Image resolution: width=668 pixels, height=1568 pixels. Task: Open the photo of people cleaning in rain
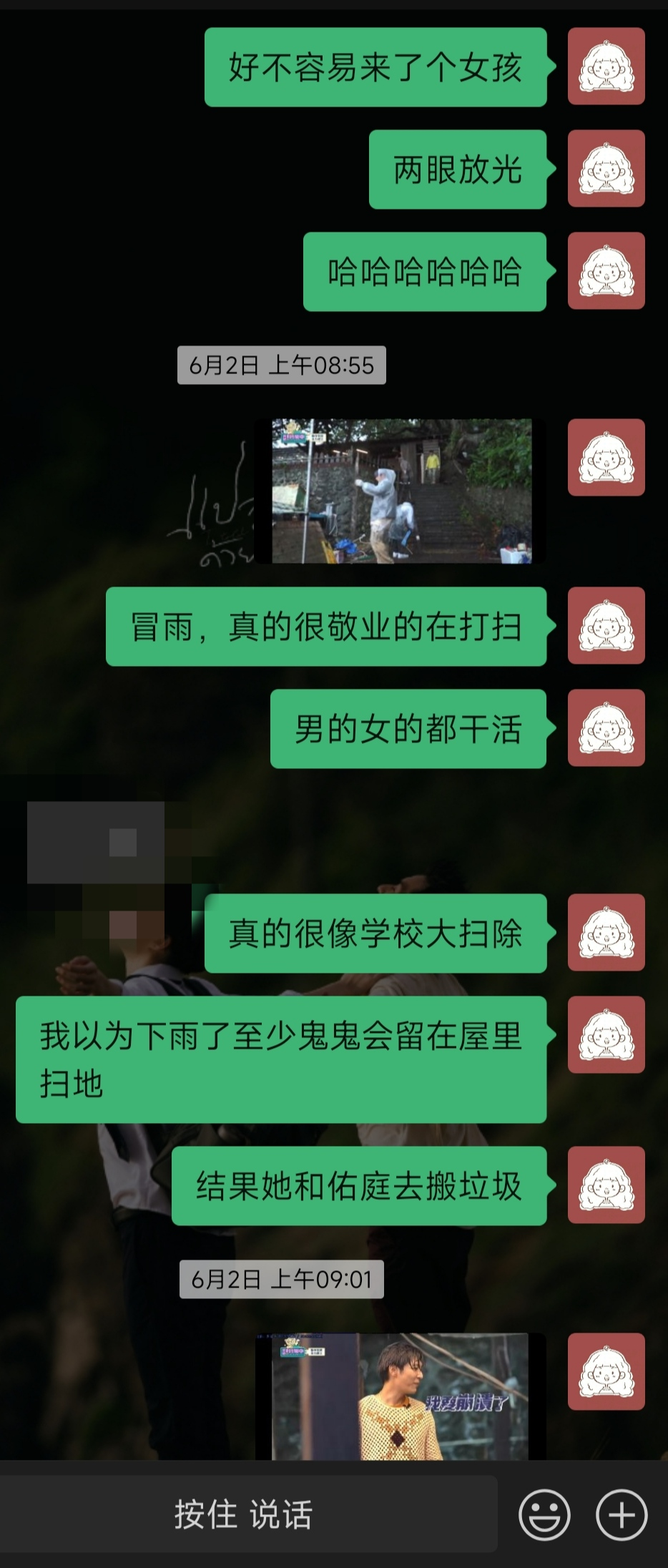[x=401, y=491]
